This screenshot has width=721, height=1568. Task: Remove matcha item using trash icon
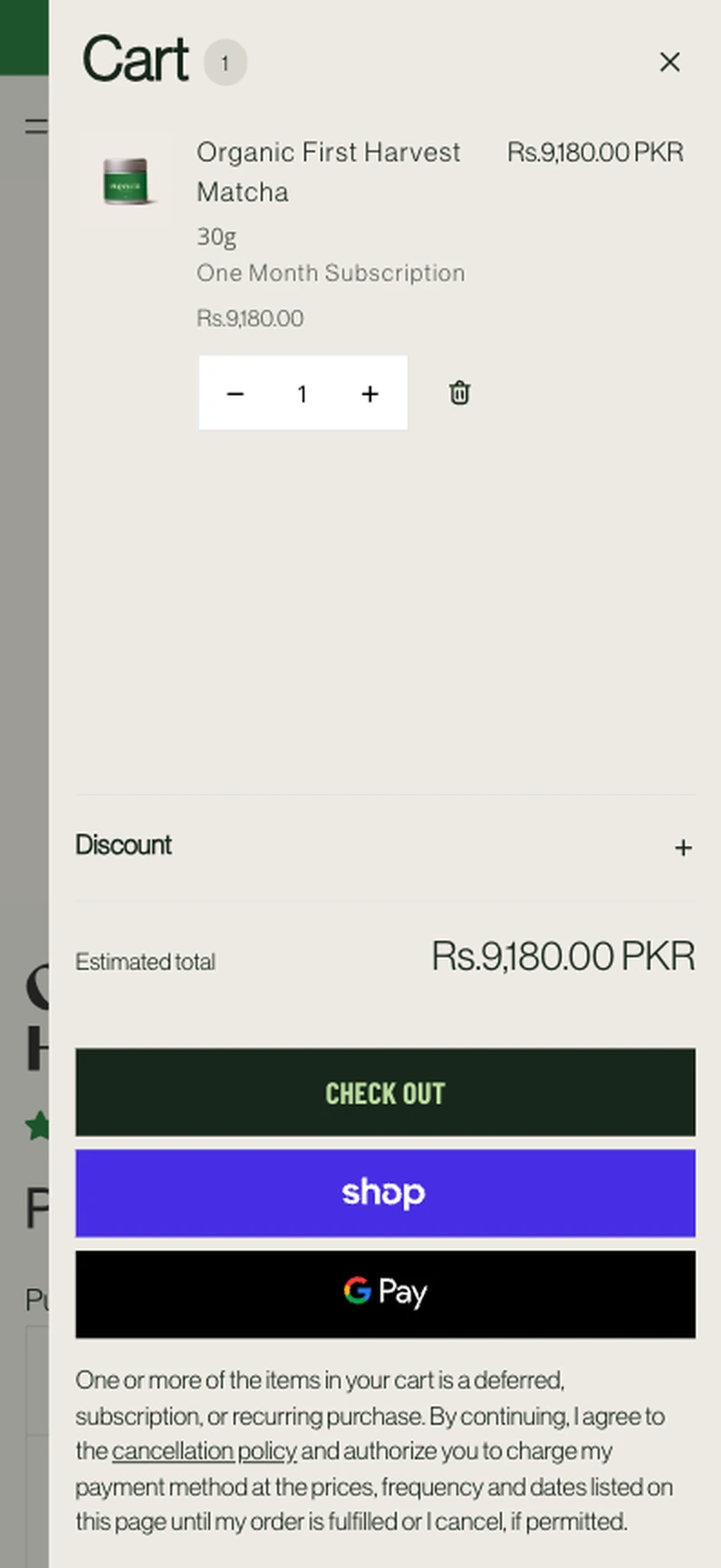459,393
